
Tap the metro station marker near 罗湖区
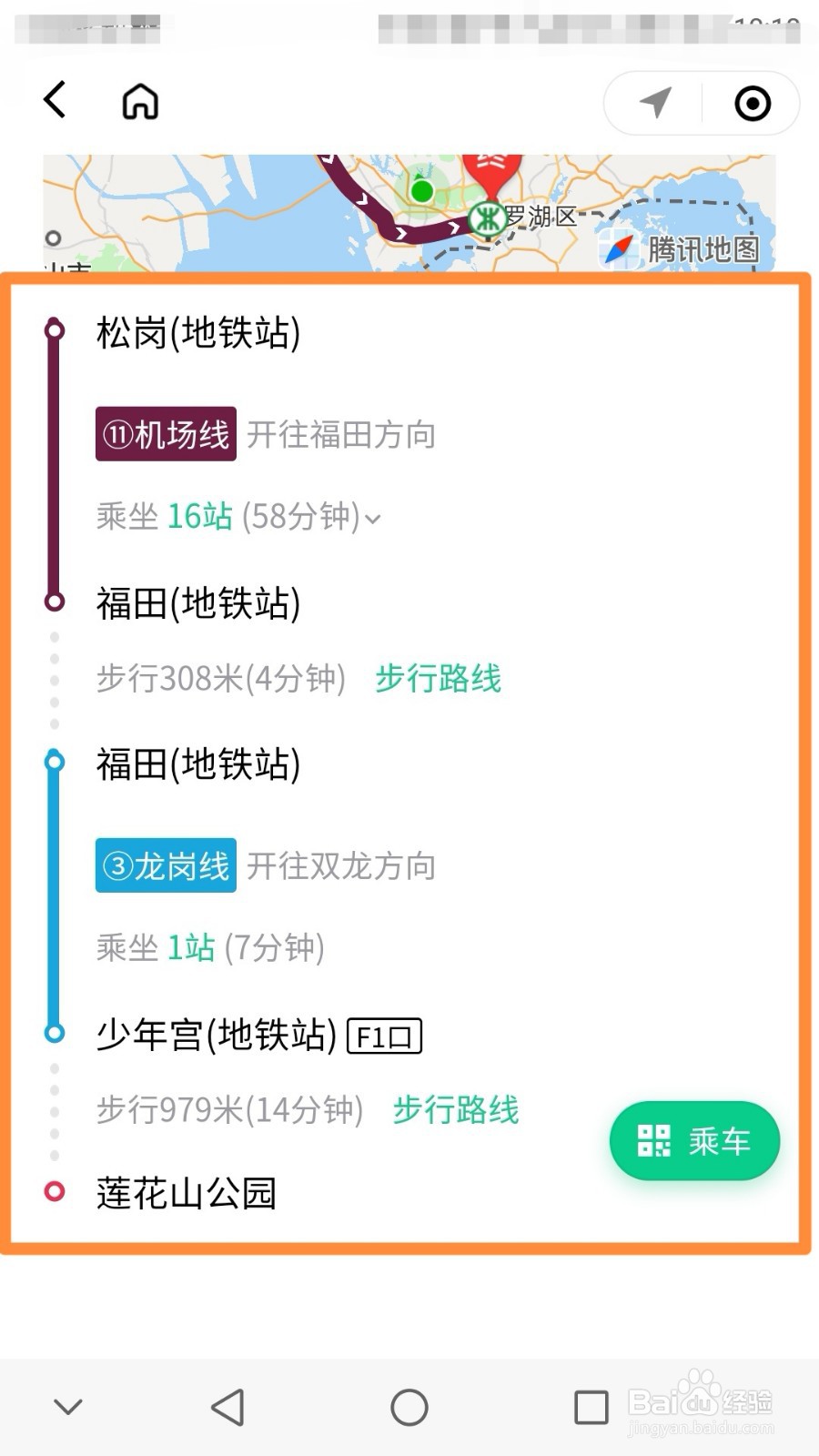coord(487,217)
